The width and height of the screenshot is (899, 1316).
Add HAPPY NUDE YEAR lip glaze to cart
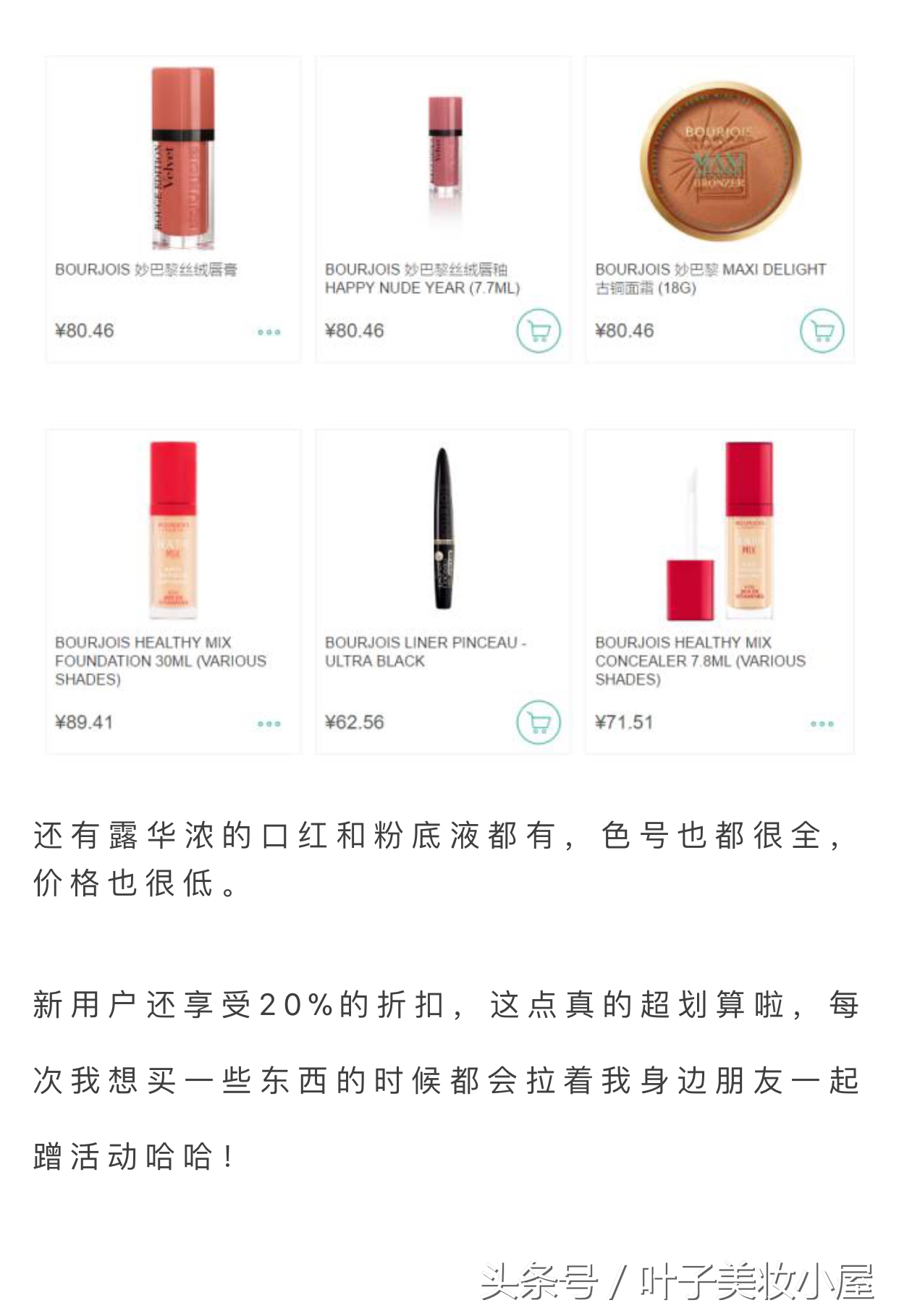(x=536, y=332)
